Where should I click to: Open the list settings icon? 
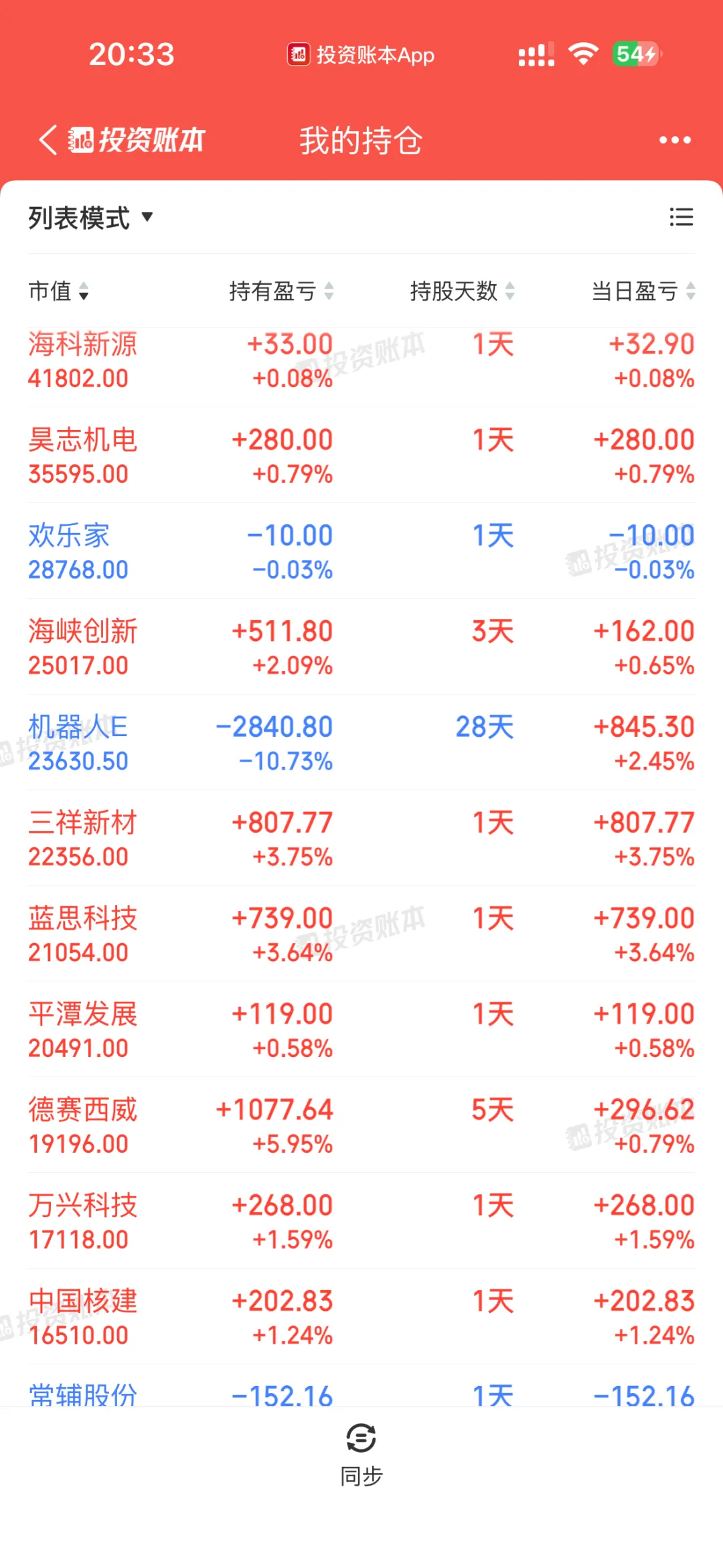[681, 217]
